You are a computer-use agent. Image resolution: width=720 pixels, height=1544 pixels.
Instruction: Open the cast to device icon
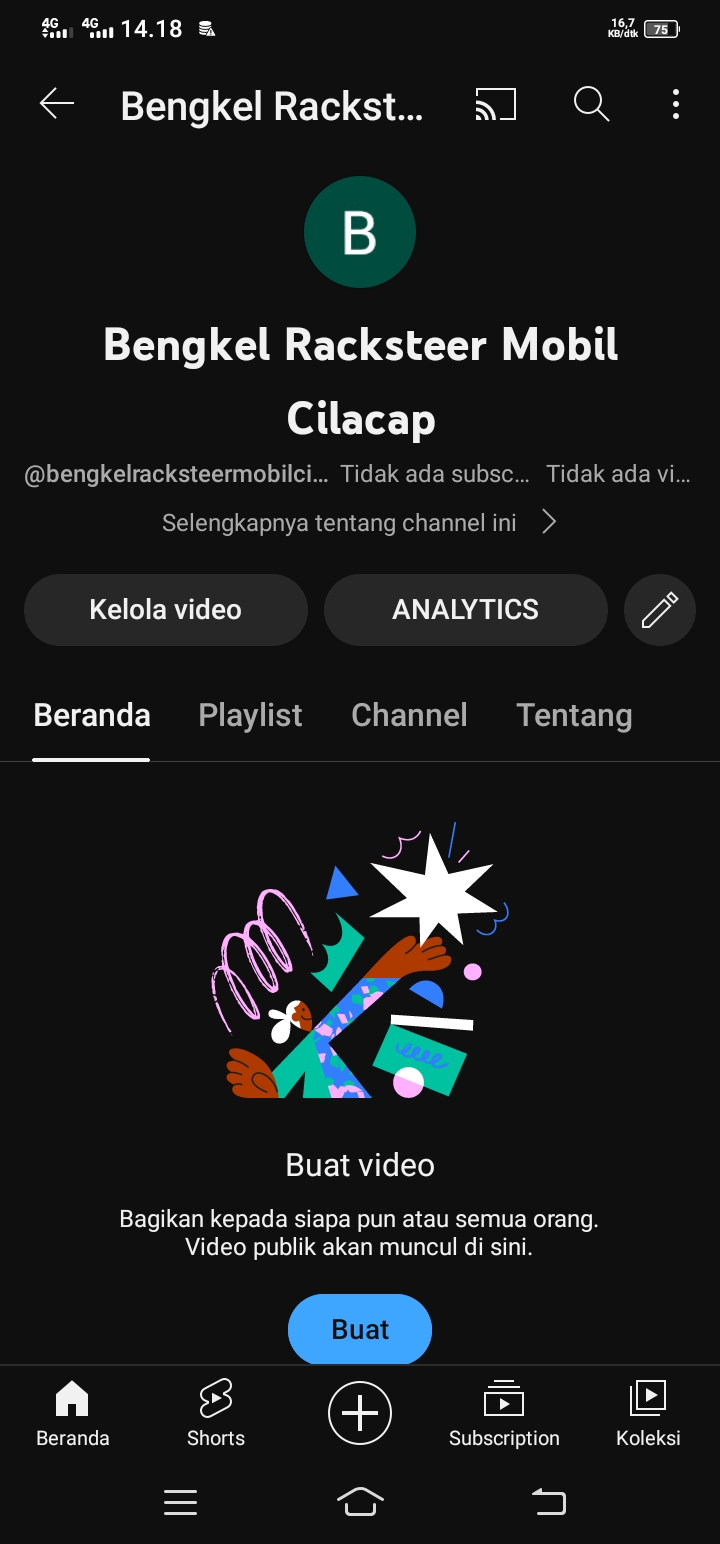[496, 104]
